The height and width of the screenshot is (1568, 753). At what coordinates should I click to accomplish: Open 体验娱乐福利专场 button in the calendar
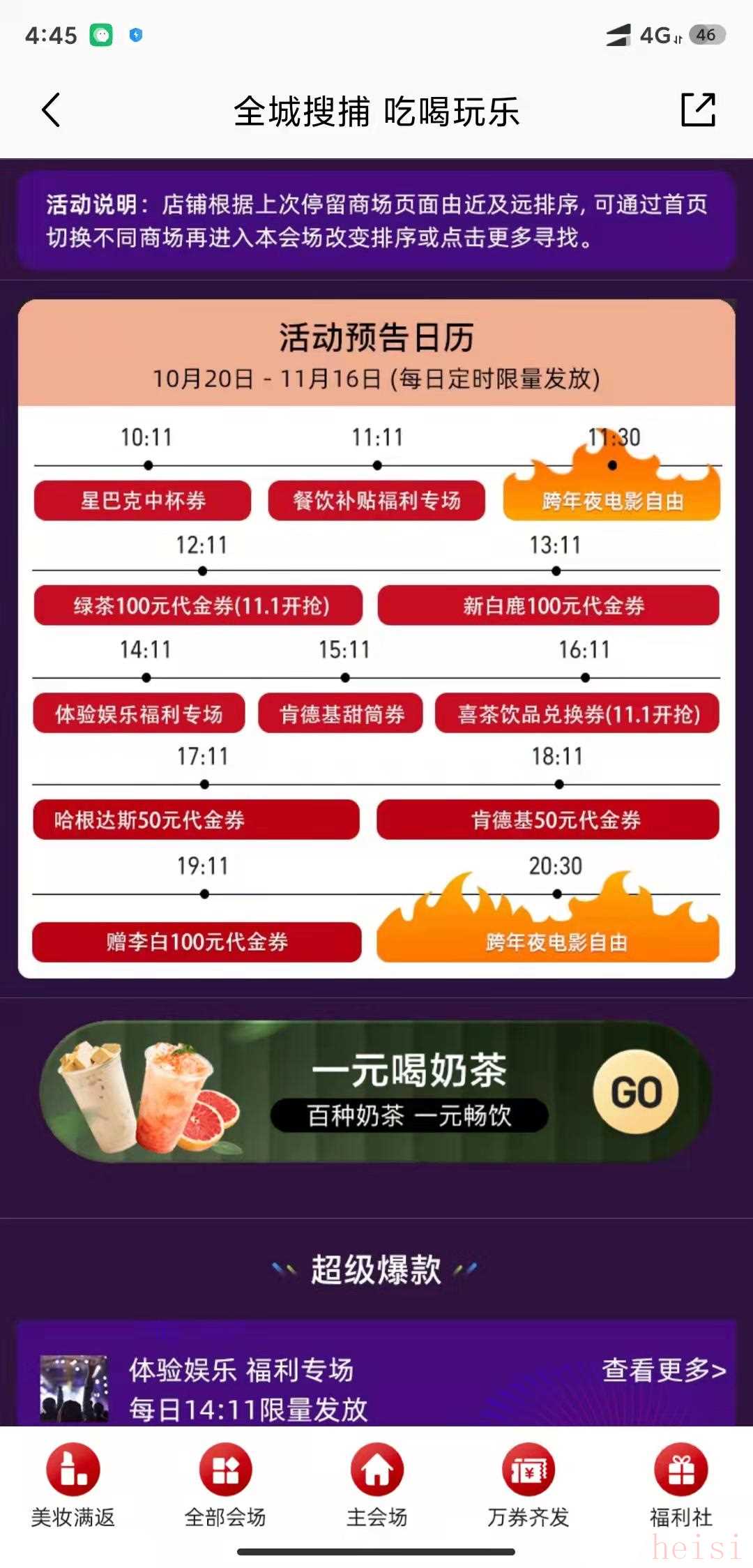coord(139,714)
